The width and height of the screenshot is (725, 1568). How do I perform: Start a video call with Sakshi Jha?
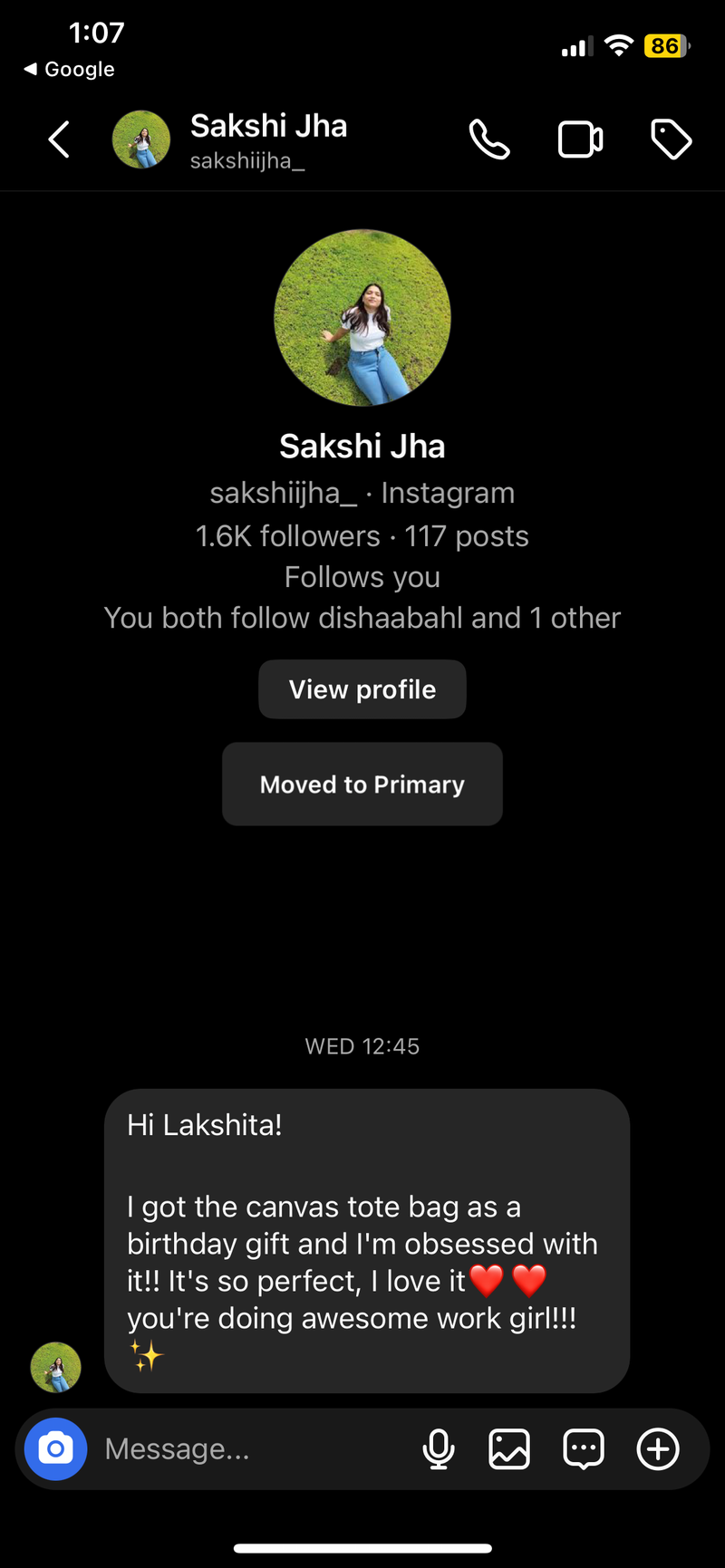click(x=580, y=139)
